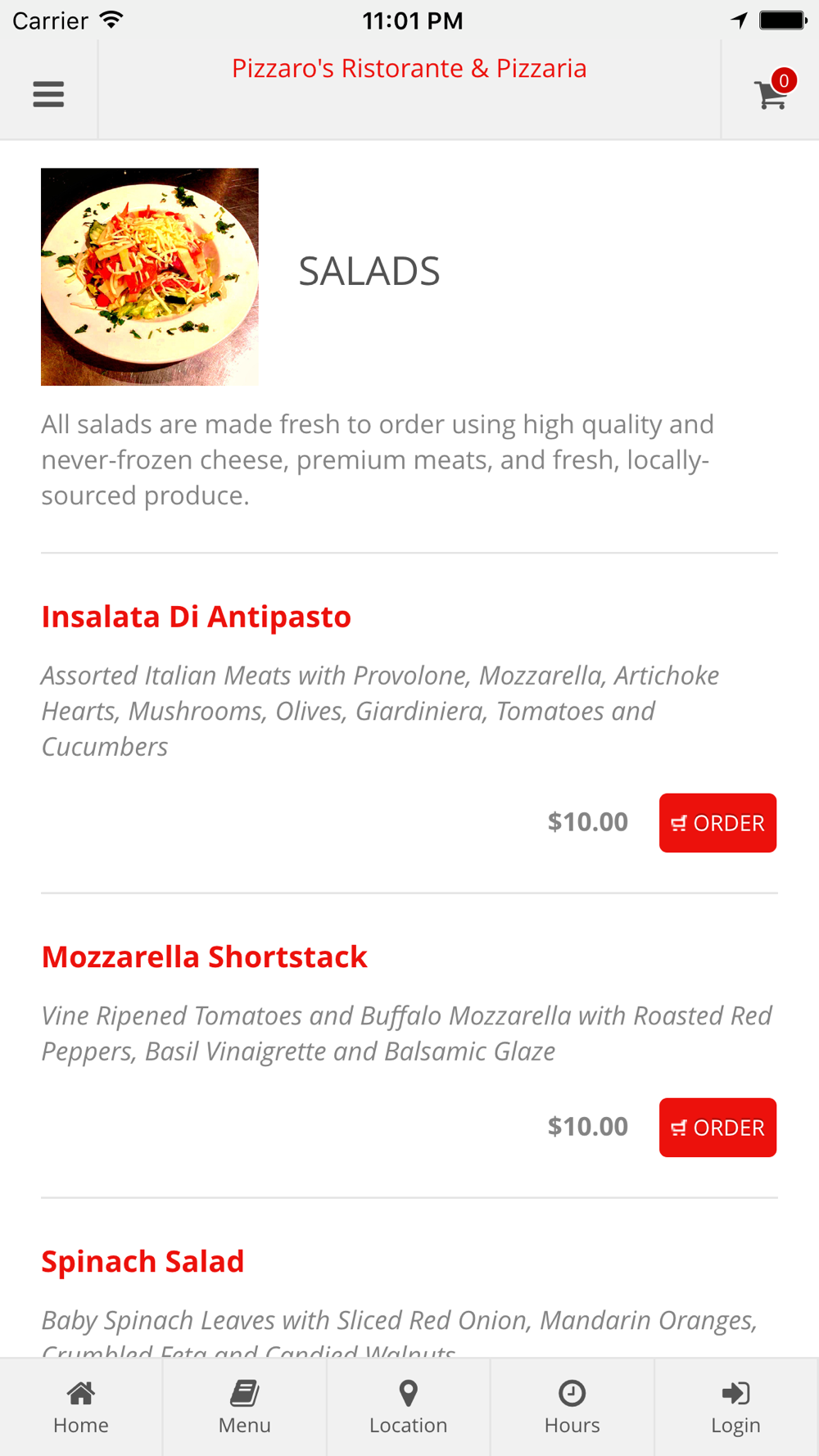
Task: View the shopping cart
Action: pos(771,93)
